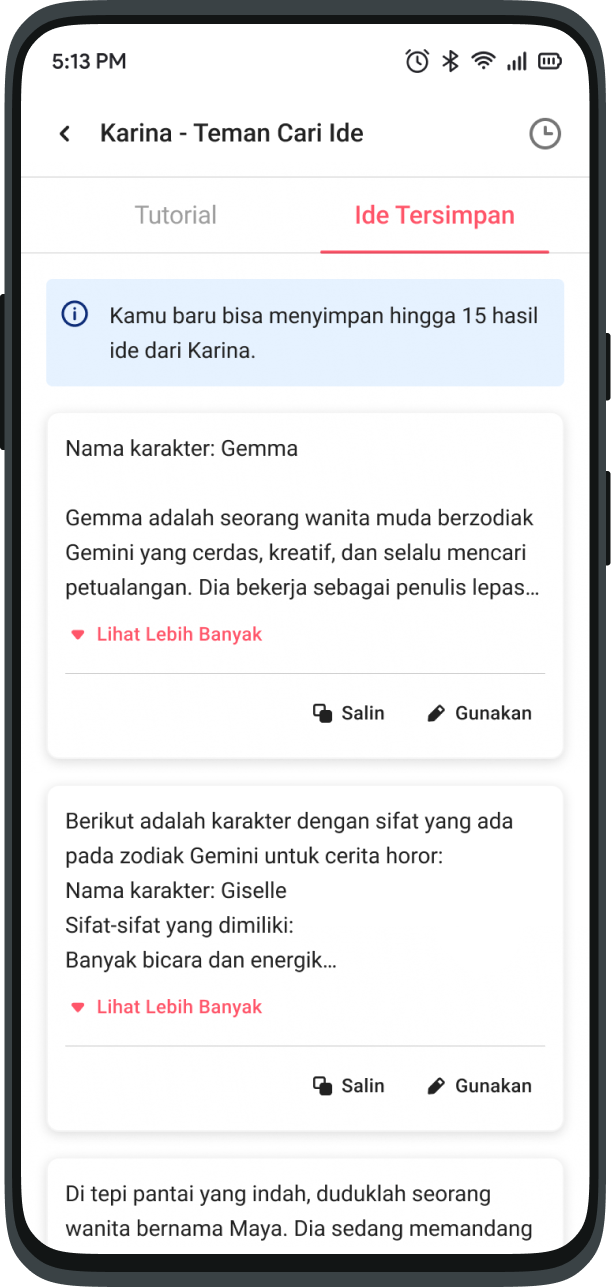
Task: Switch to the Tutorial tab
Action: (x=176, y=215)
